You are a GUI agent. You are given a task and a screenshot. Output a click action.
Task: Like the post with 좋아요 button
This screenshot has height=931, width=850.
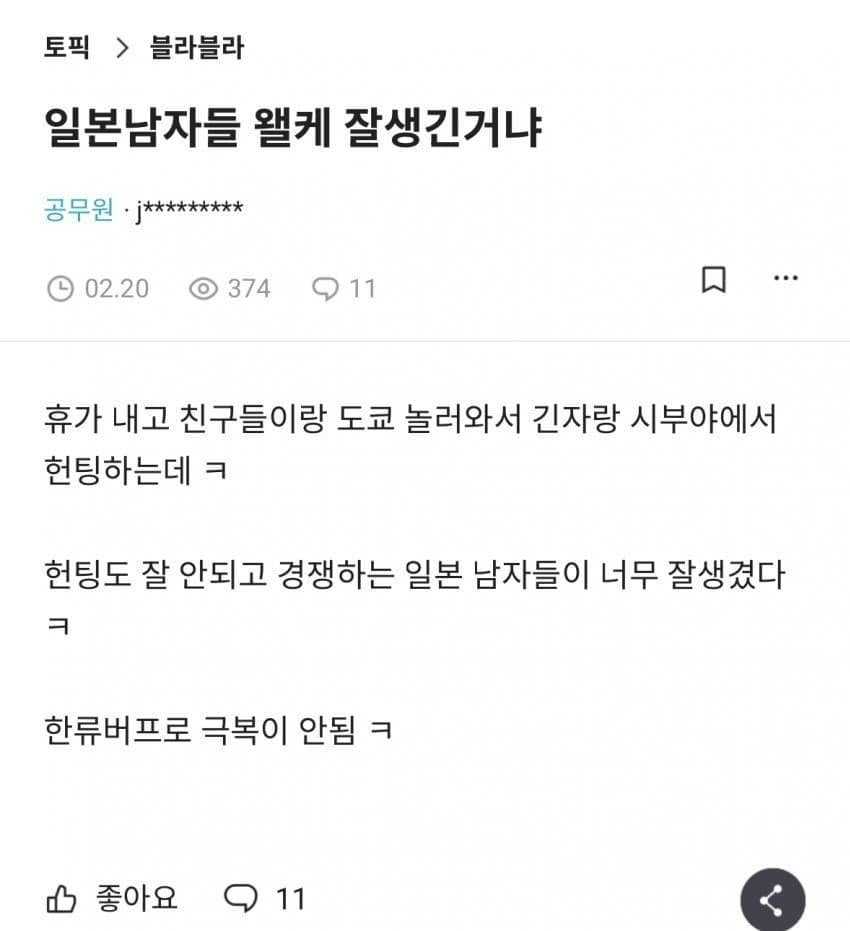(x=112, y=898)
